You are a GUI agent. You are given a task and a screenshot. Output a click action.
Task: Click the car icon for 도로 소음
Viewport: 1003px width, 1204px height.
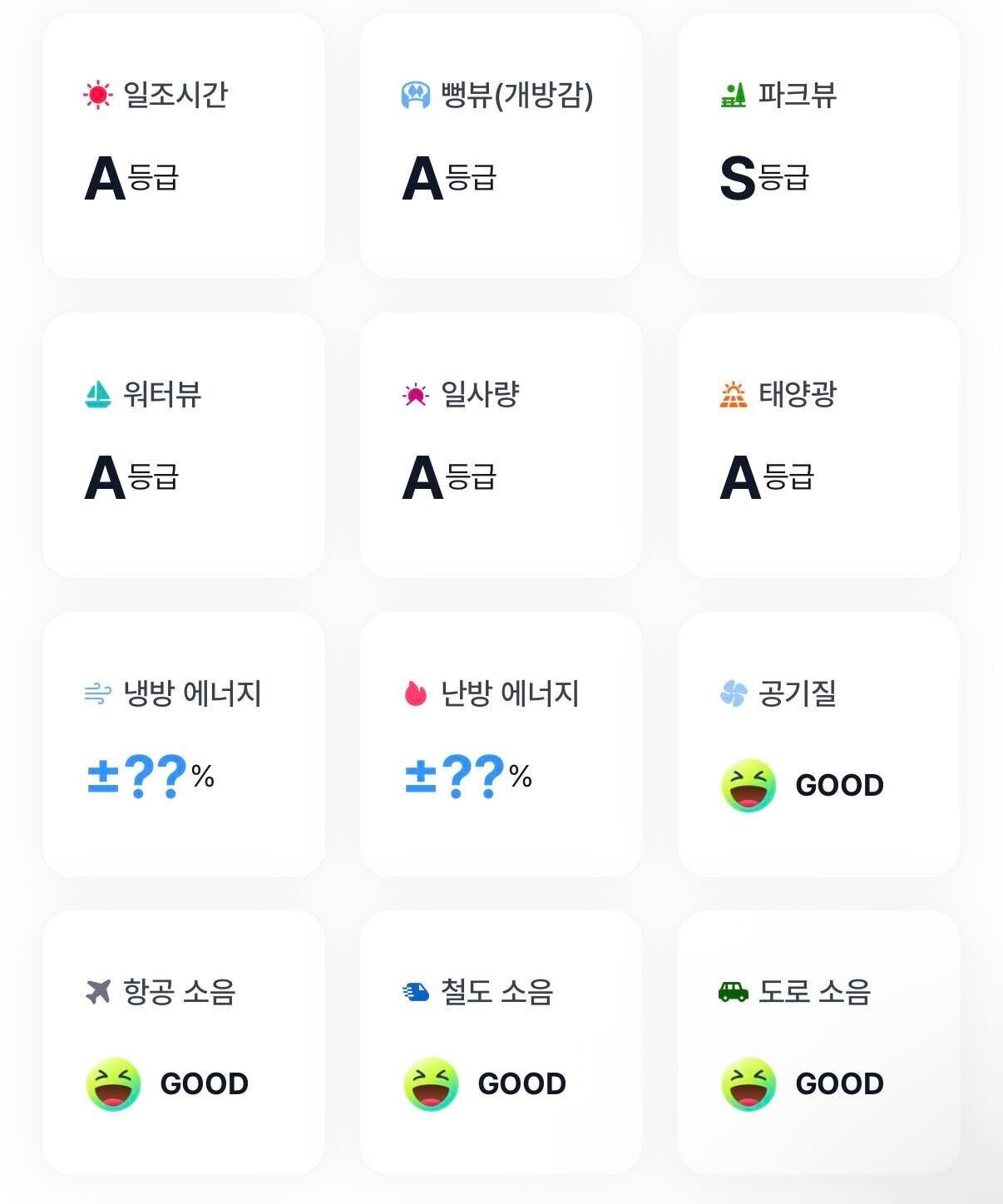click(734, 991)
